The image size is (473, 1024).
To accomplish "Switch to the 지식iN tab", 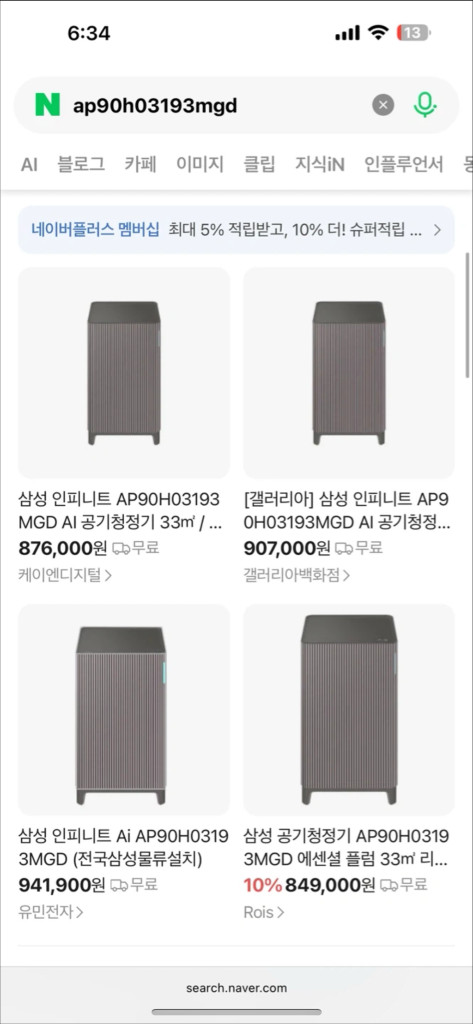I will [319, 164].
